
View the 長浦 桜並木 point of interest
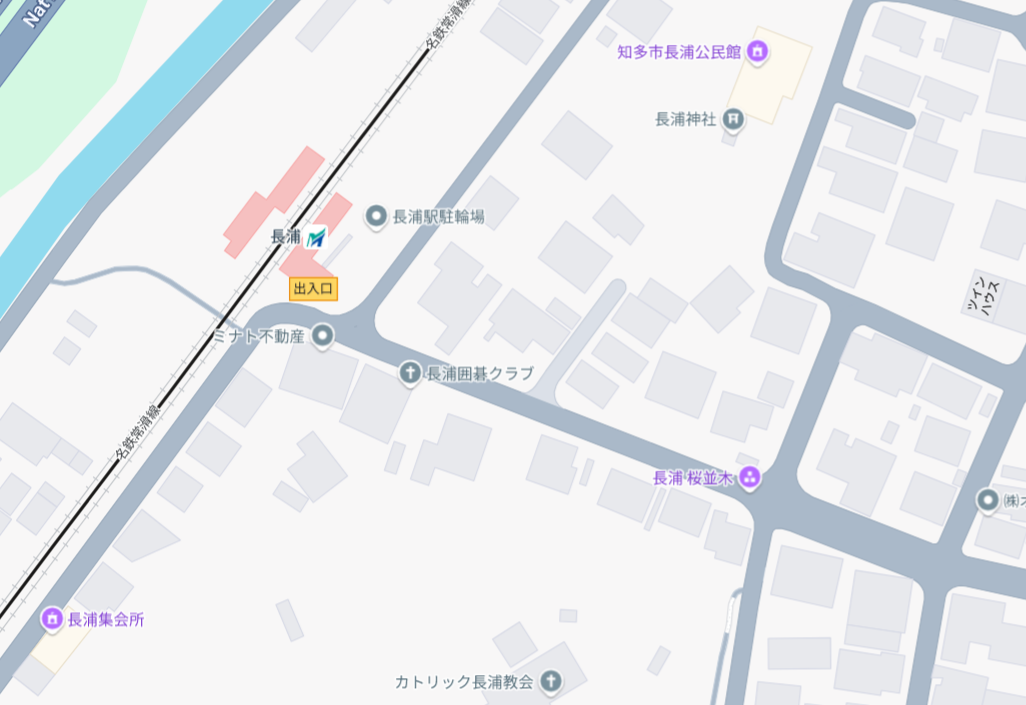[x=750, y=479]
